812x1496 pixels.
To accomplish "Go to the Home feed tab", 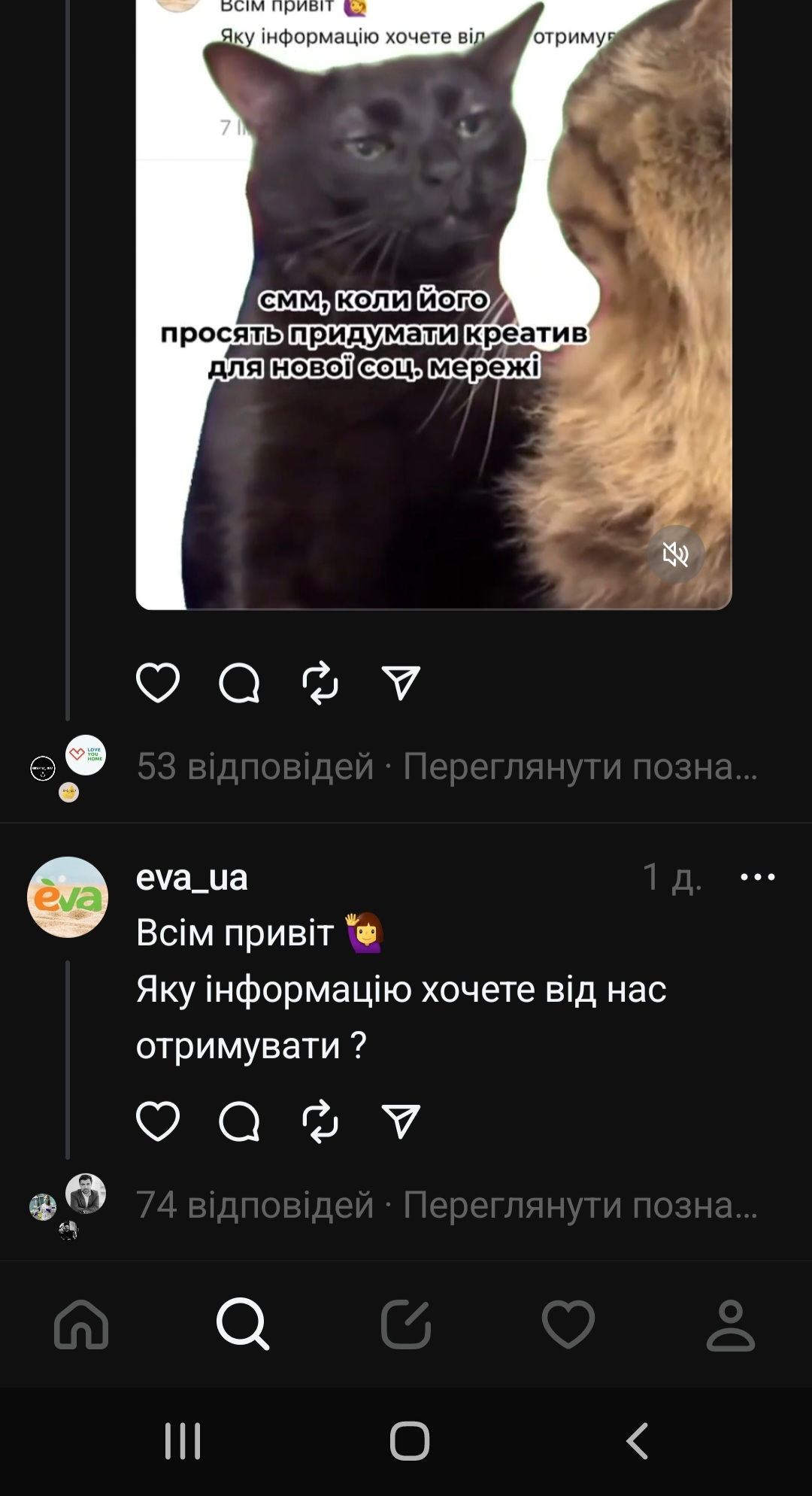I will pyautogui.click(x=81, y=1325).
